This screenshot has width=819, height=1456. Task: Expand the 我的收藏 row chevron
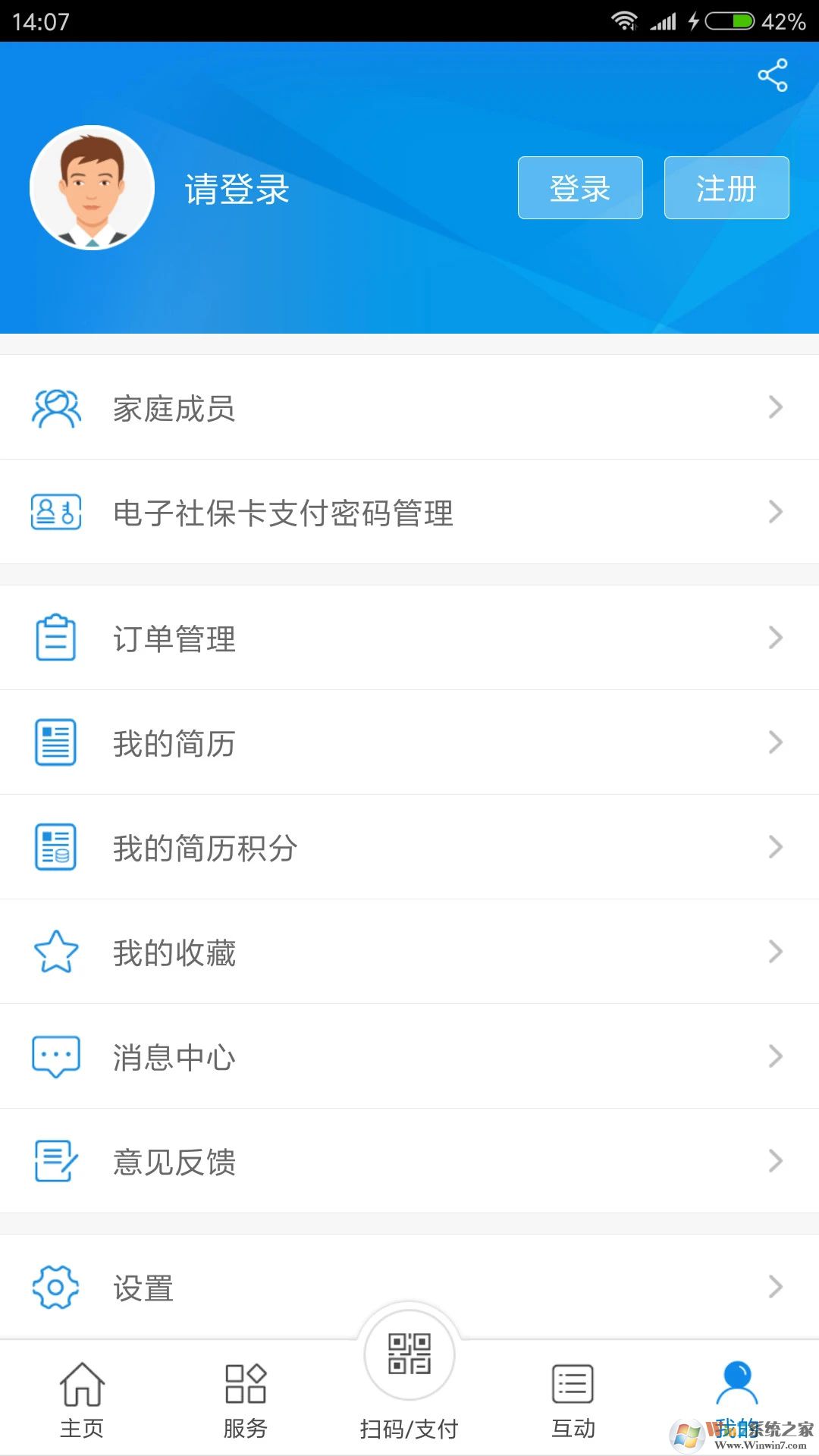[775, 952]
